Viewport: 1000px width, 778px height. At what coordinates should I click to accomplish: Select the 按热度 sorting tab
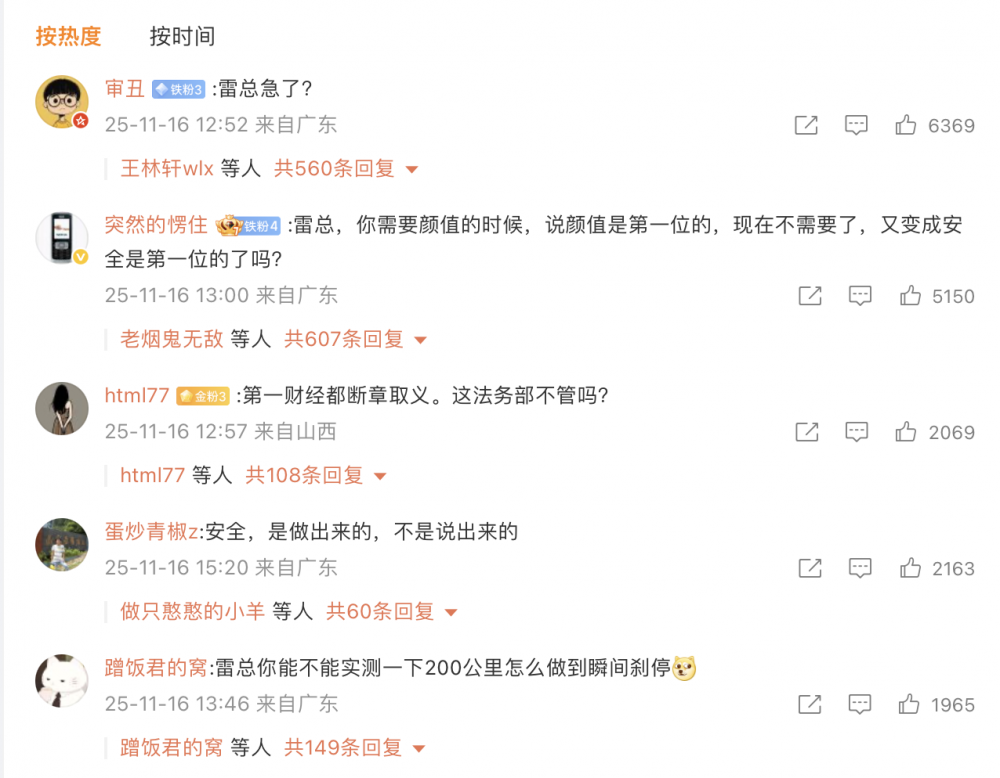coord(68,37)
